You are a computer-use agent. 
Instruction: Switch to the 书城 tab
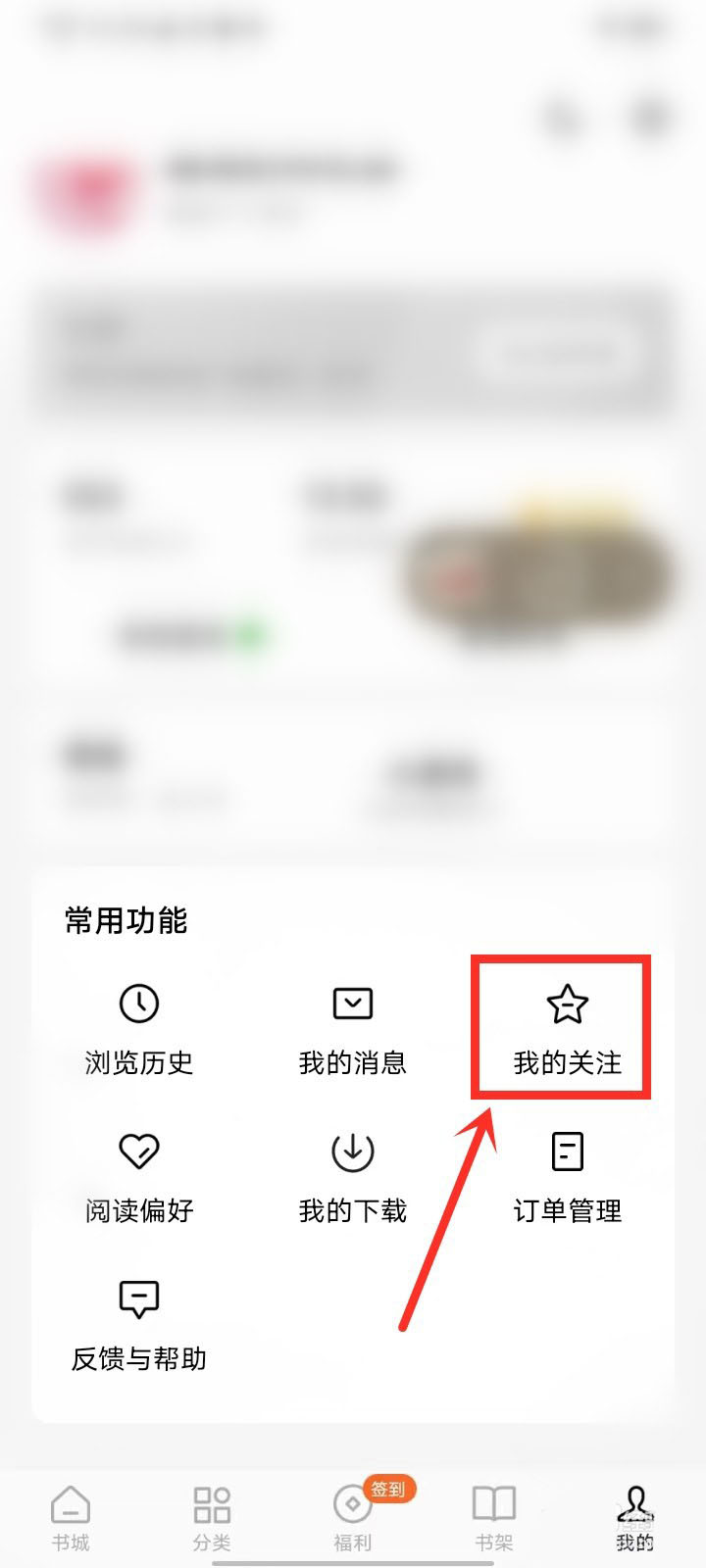(71, 1517)
